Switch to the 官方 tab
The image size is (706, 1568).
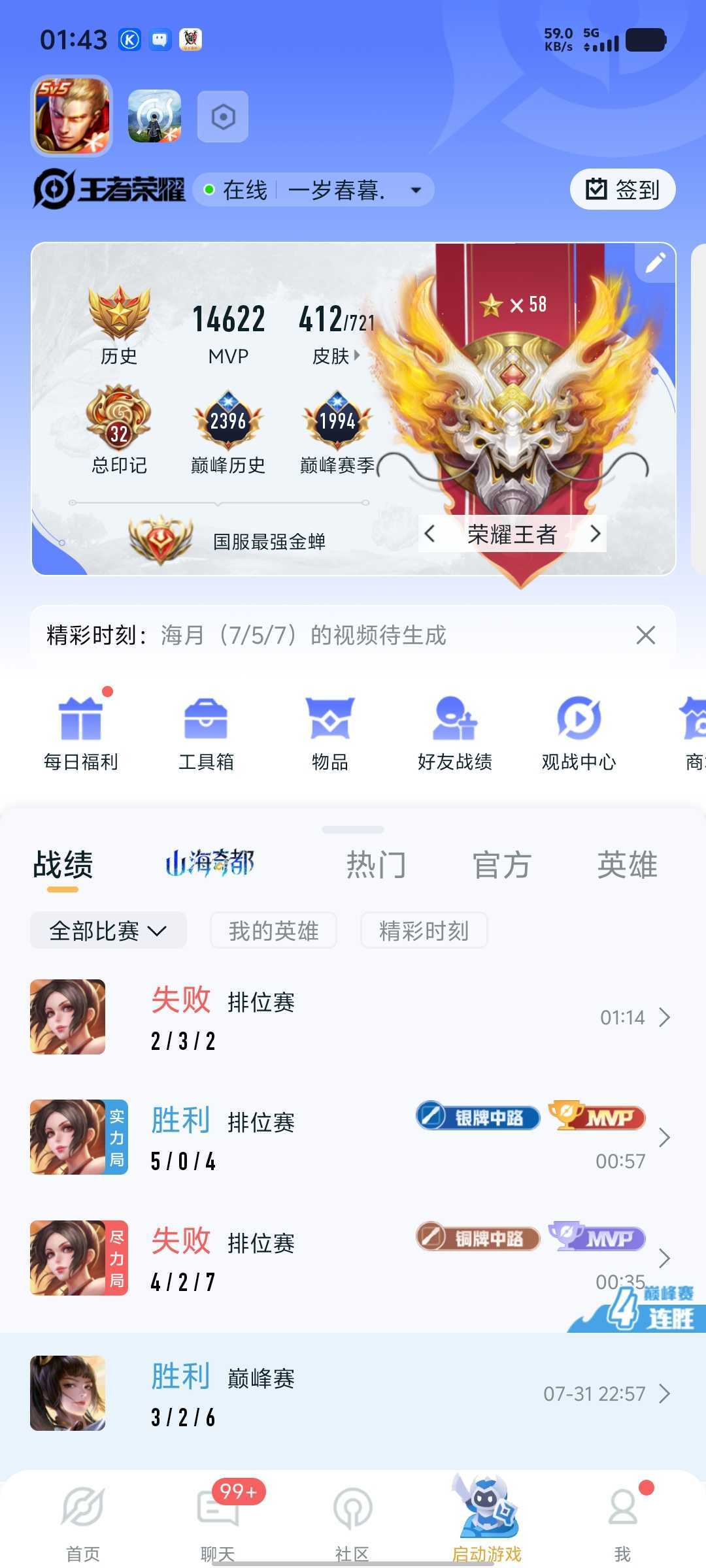click(502, 865)
